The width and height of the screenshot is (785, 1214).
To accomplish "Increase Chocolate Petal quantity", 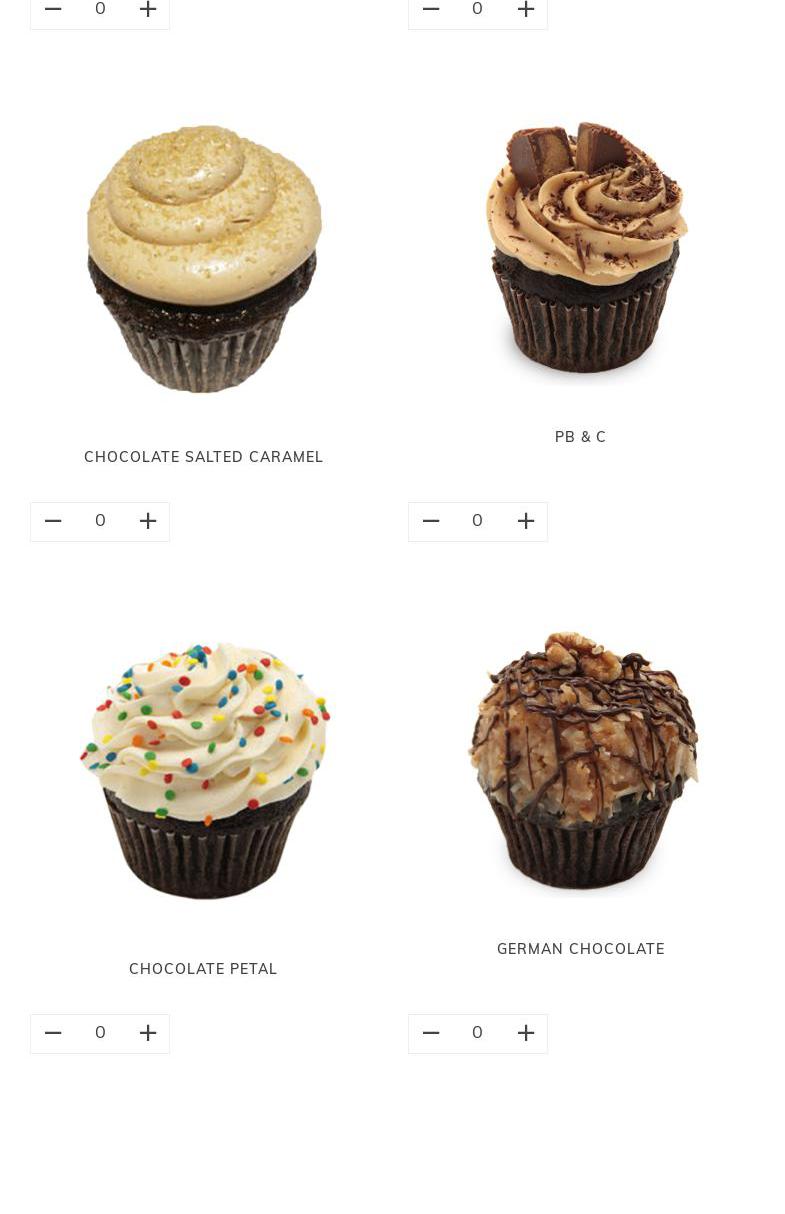I will [x=148, y=1033].
